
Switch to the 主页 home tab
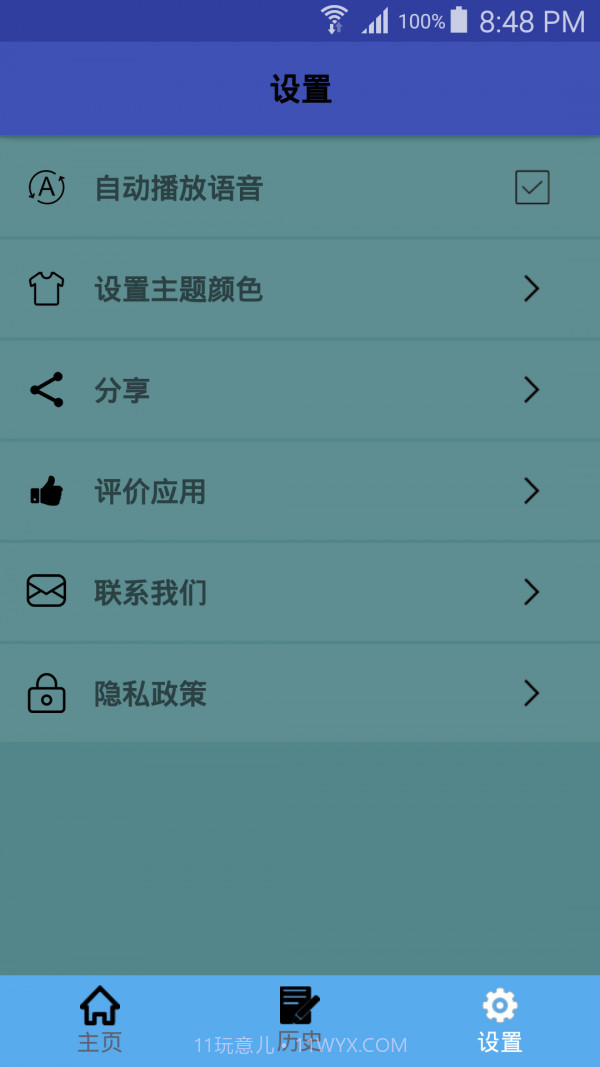pyautogui.click(x=100, y=1019)
